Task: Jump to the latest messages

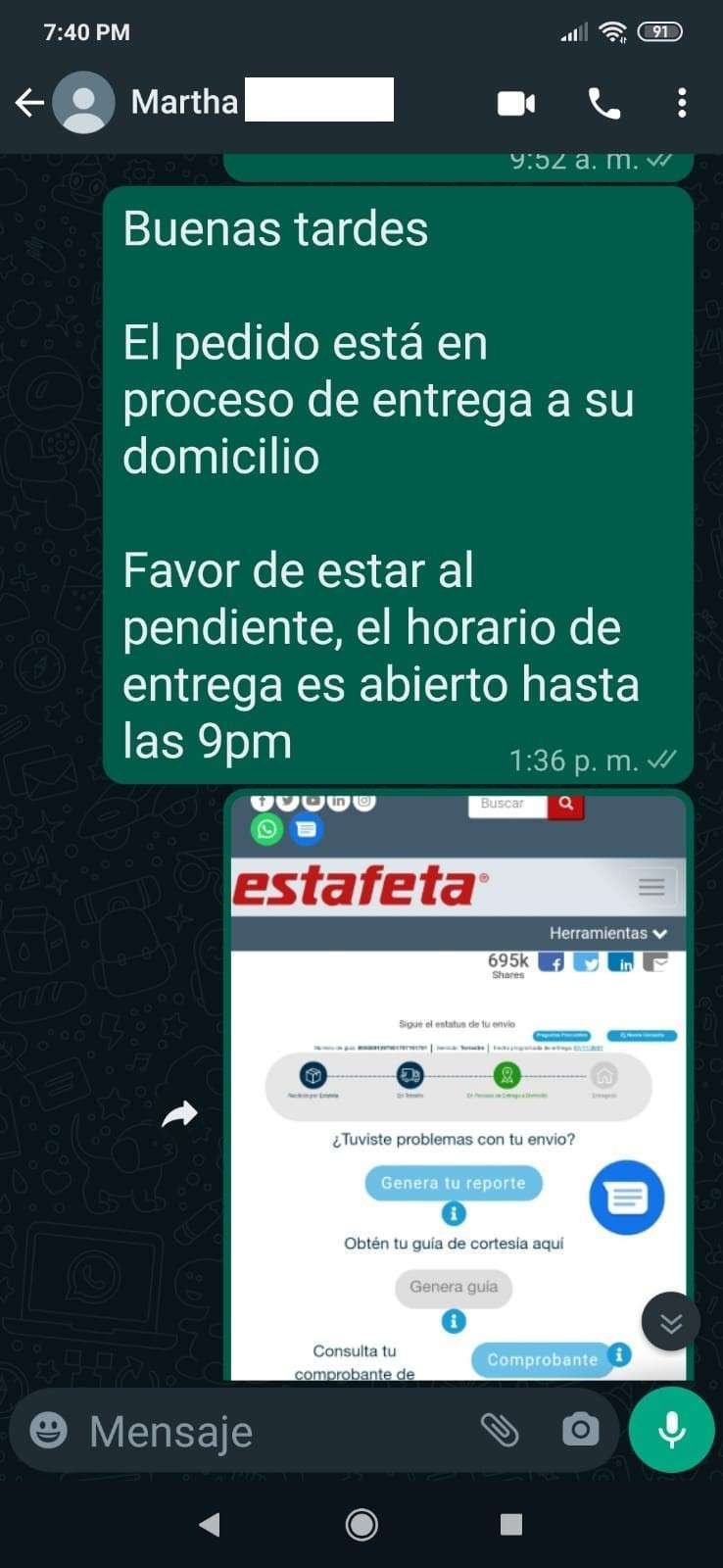Action: (x=671, y=1322)
